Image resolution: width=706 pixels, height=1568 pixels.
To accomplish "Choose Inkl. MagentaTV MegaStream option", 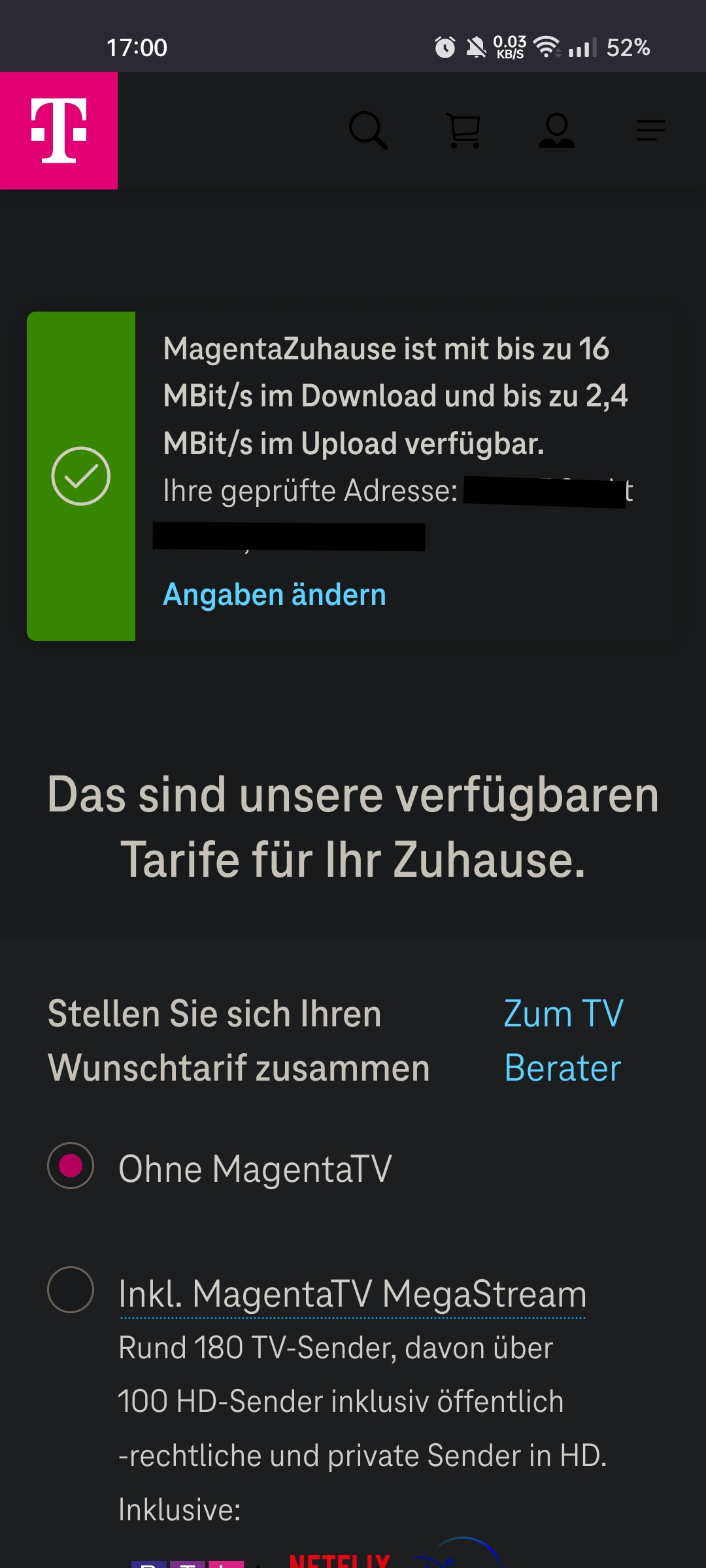I will (71, 1290).
